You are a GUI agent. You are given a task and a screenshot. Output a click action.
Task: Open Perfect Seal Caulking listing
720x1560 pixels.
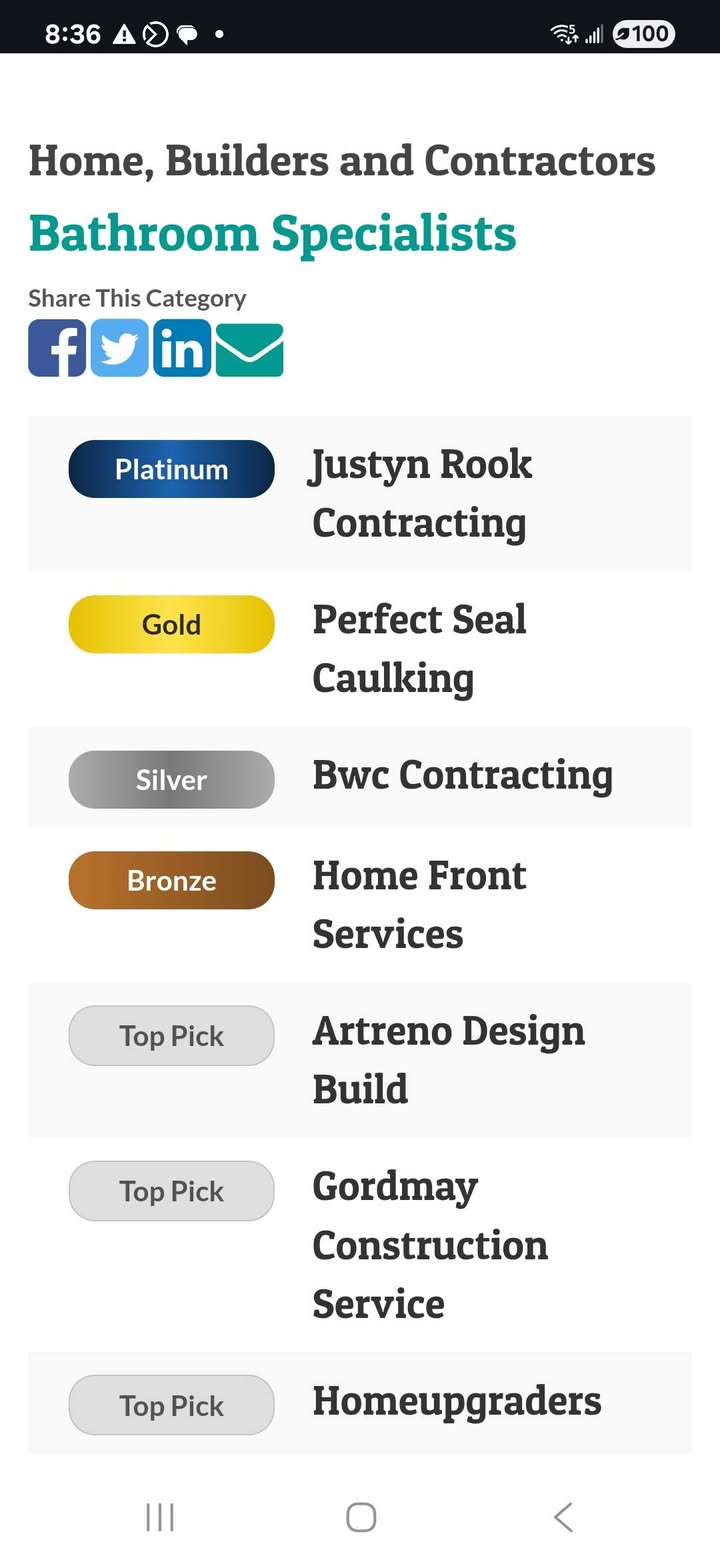coord(419,648)
